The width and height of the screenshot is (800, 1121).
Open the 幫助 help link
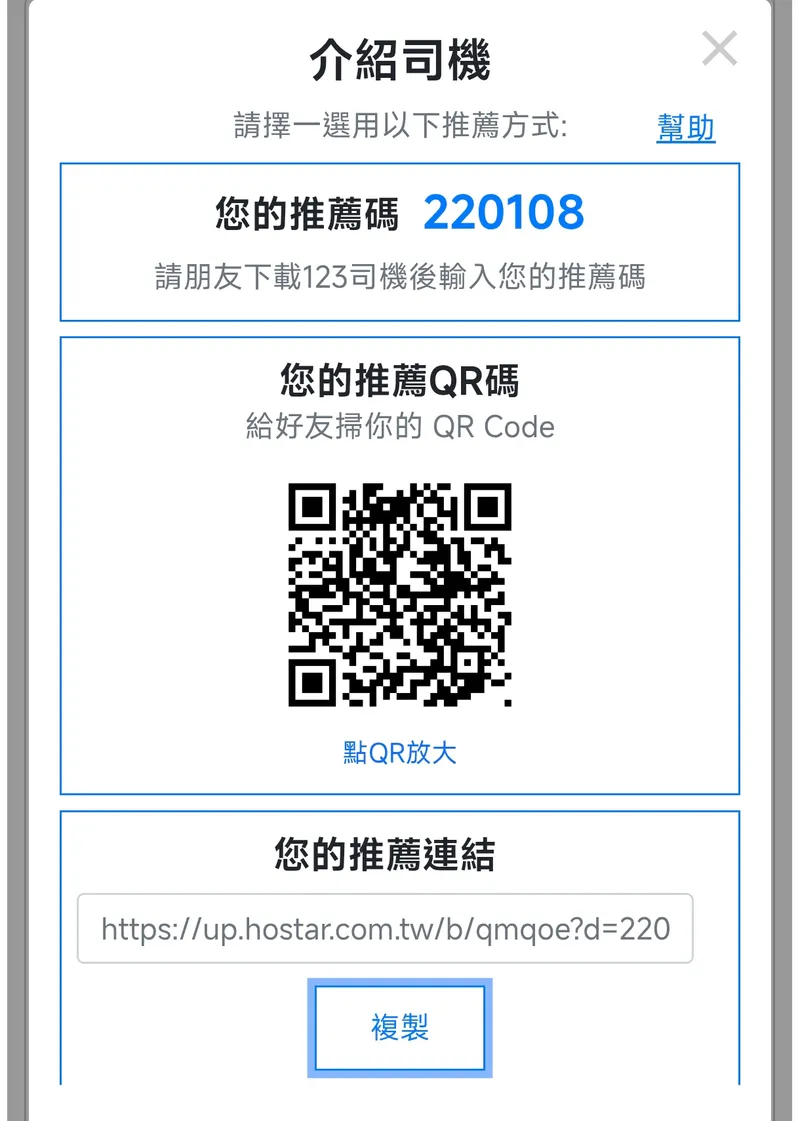click(685, 127)
